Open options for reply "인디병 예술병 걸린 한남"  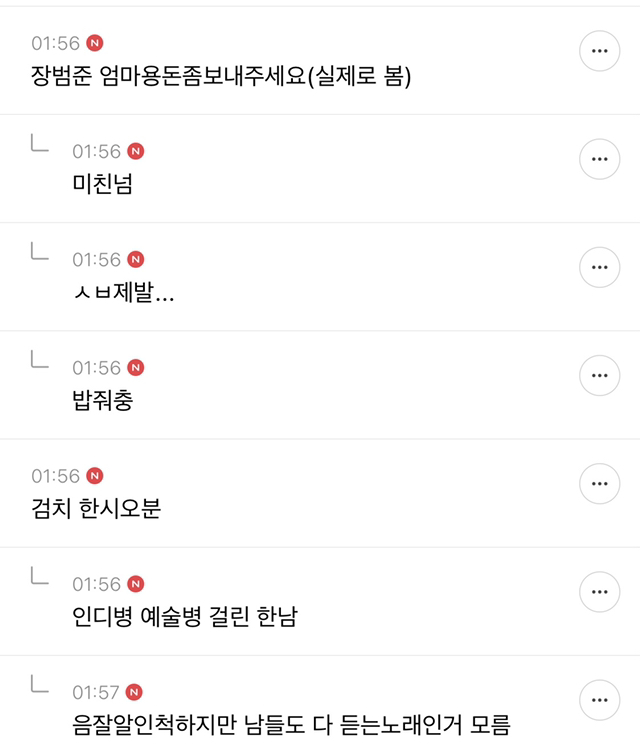(x=600, y=592)
